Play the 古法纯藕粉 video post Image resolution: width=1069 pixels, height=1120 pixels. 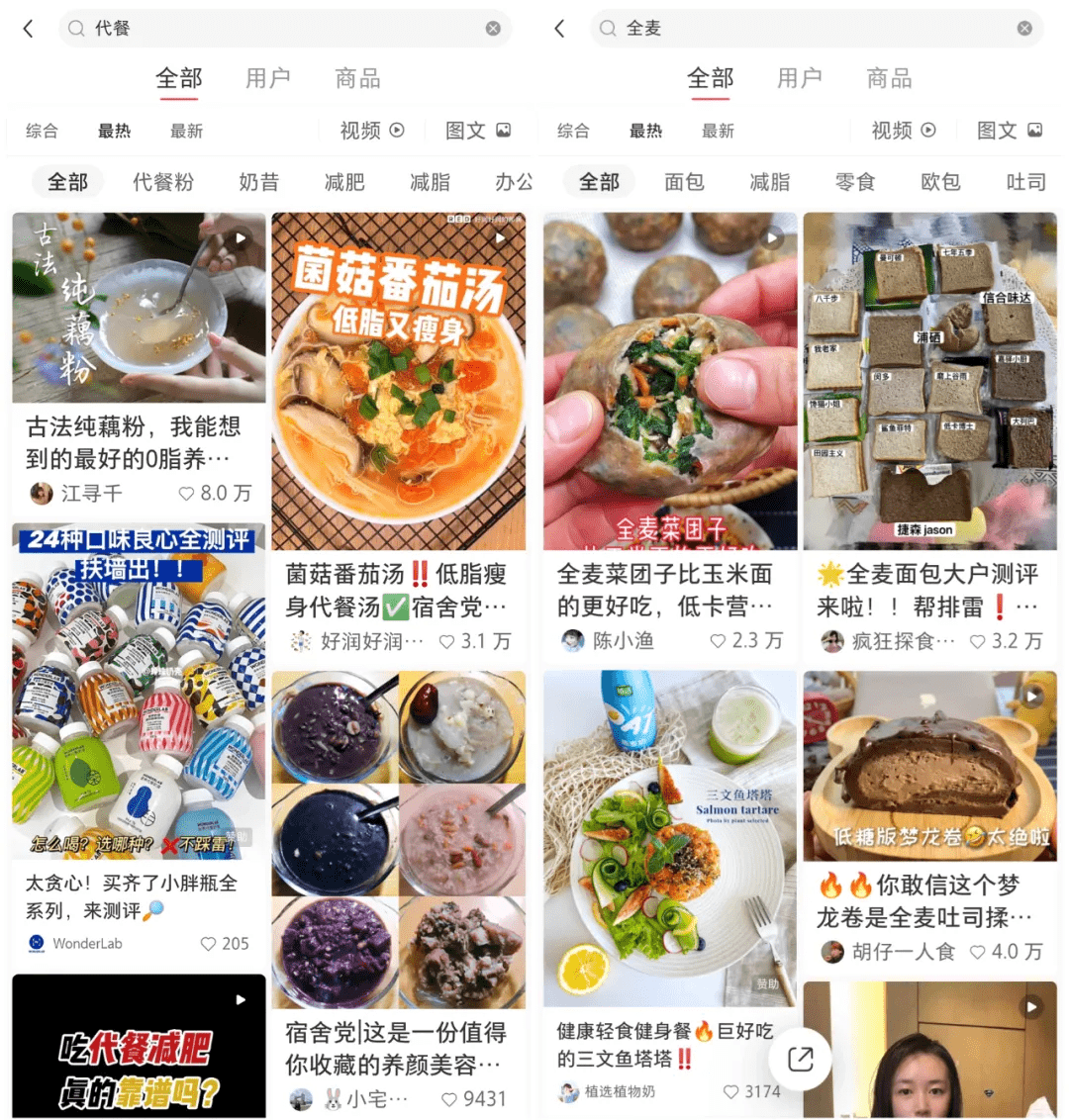point(239,237)
